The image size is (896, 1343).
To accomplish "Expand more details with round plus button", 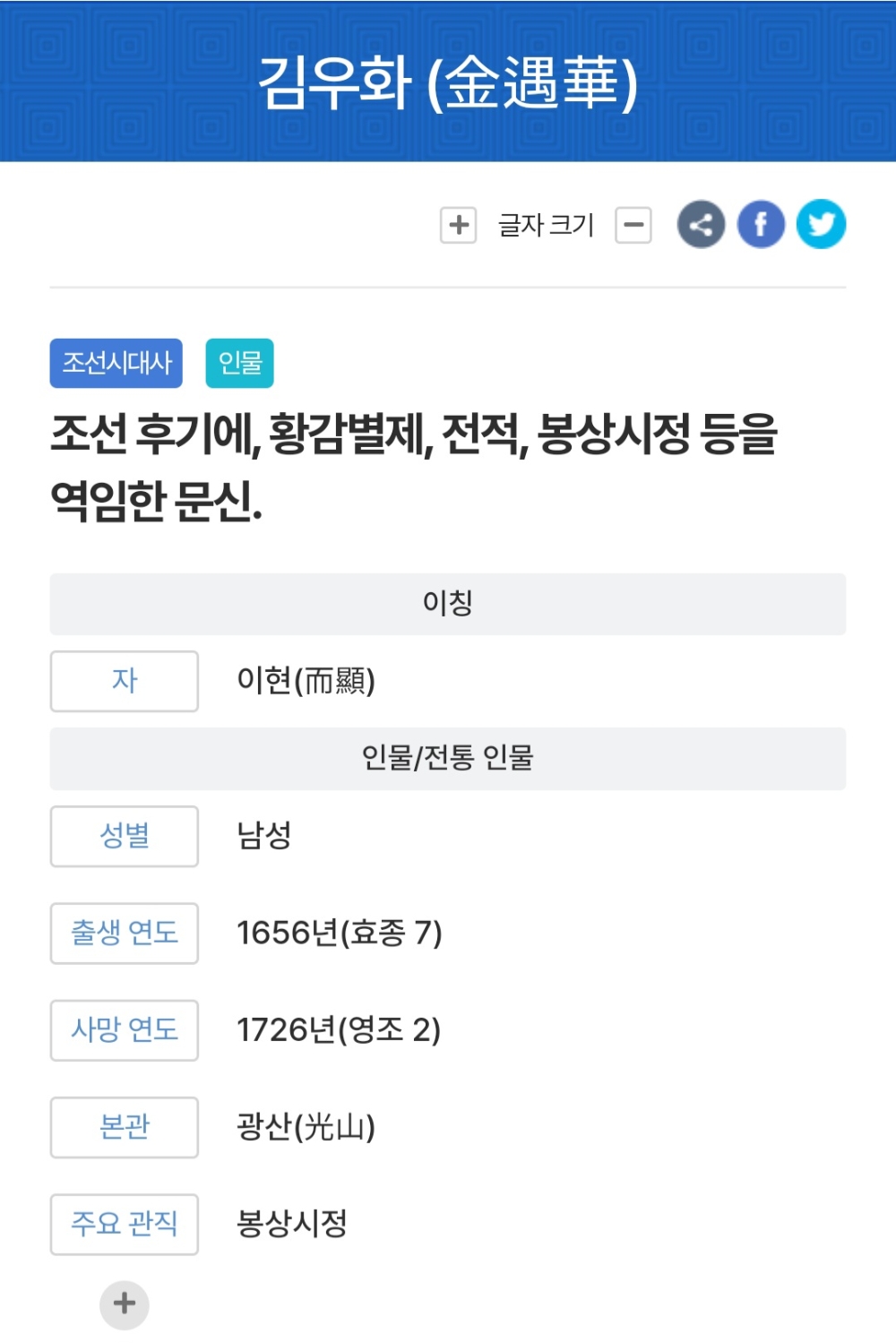I will (125, 1304).
